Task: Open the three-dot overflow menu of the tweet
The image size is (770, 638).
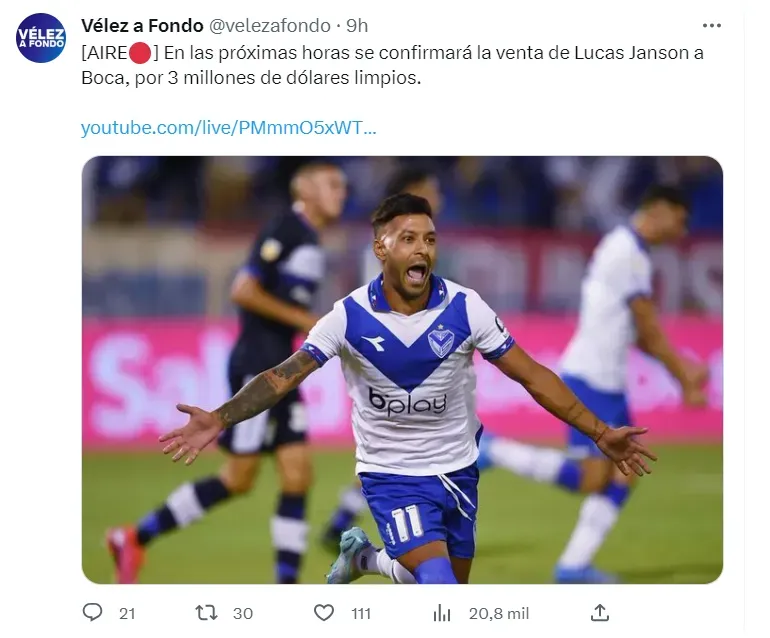Action: (711, 26)
